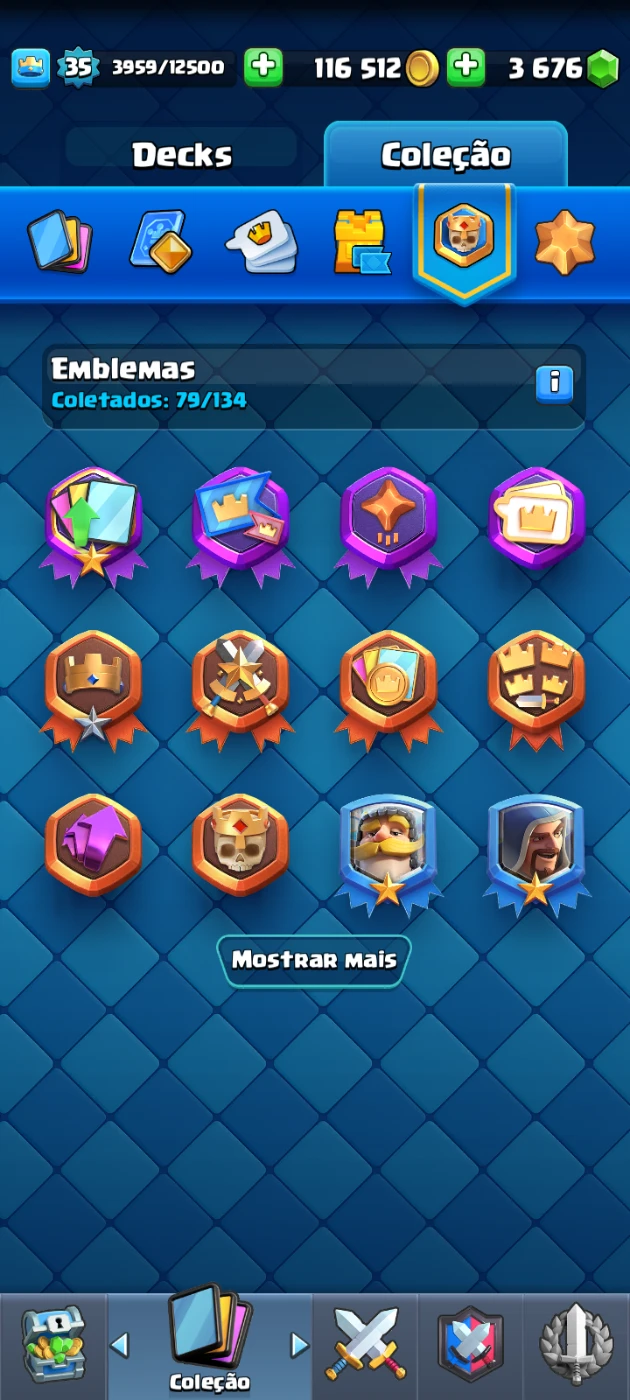Show more badges with Mostrar mais
Viewport: 630px width, 1400px height.
click(x=314, y=960)
